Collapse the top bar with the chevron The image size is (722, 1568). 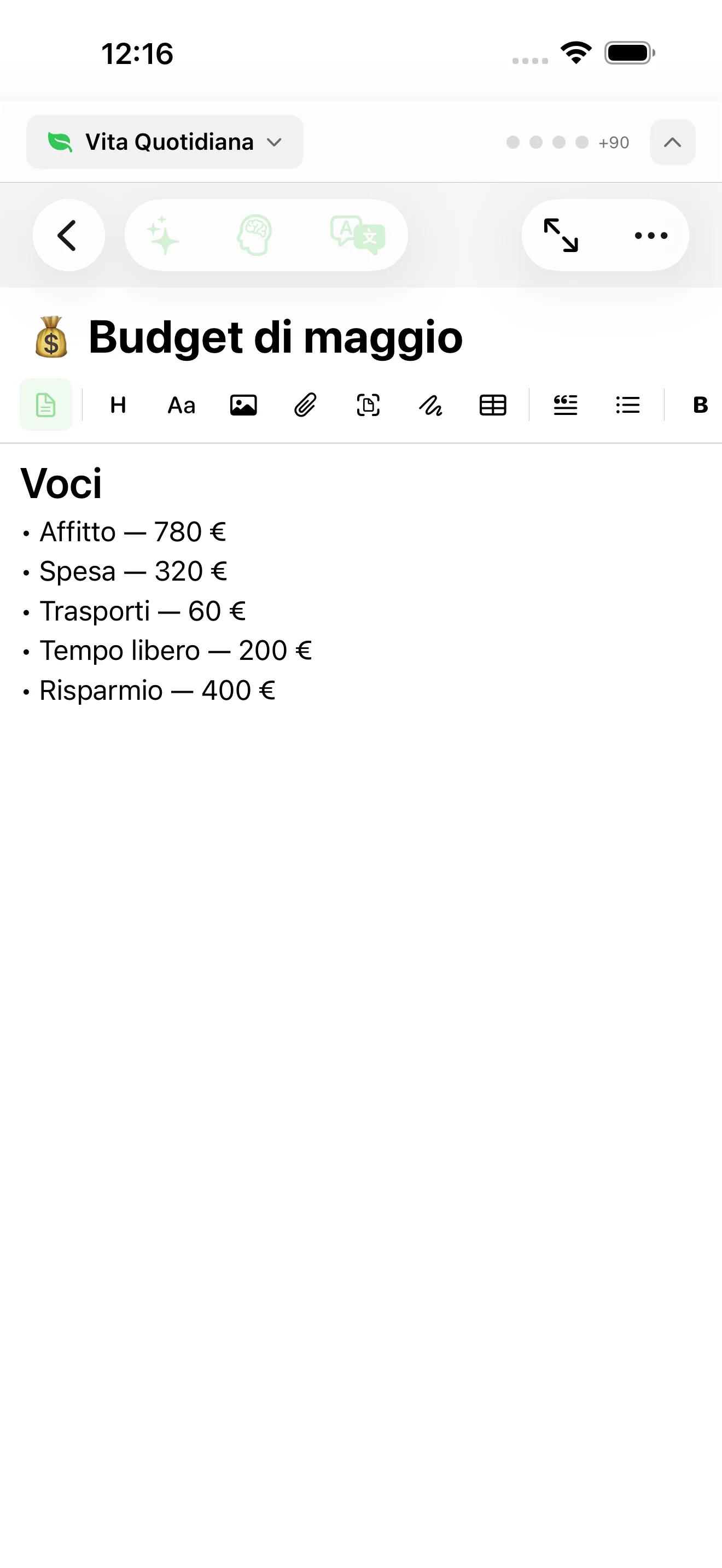[x=672, y=142]
